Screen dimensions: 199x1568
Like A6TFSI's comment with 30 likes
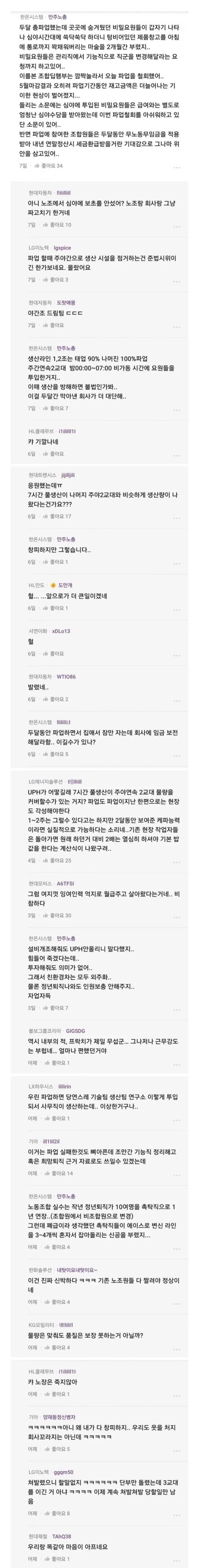point(59,915)
